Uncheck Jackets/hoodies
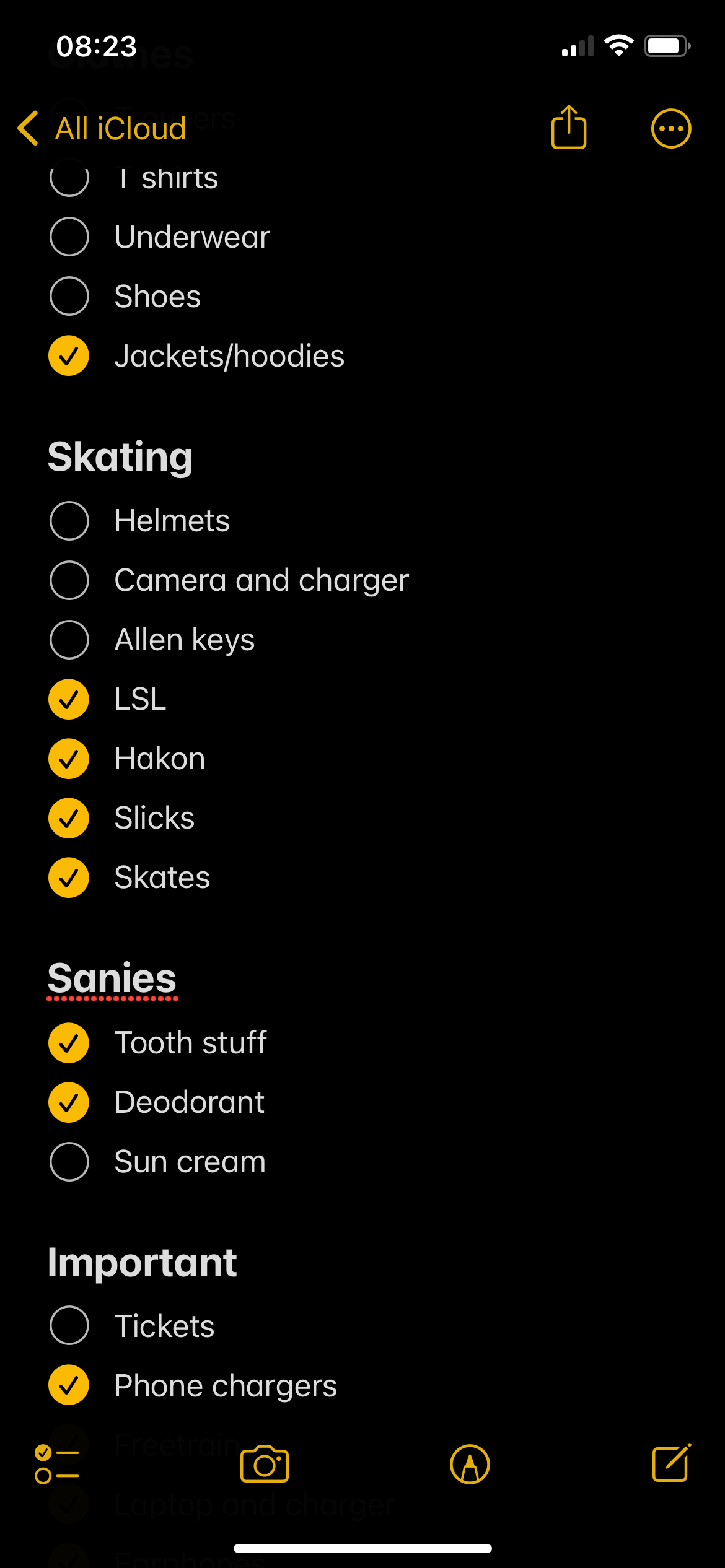 pyautogui.click(x=69, y=355)
